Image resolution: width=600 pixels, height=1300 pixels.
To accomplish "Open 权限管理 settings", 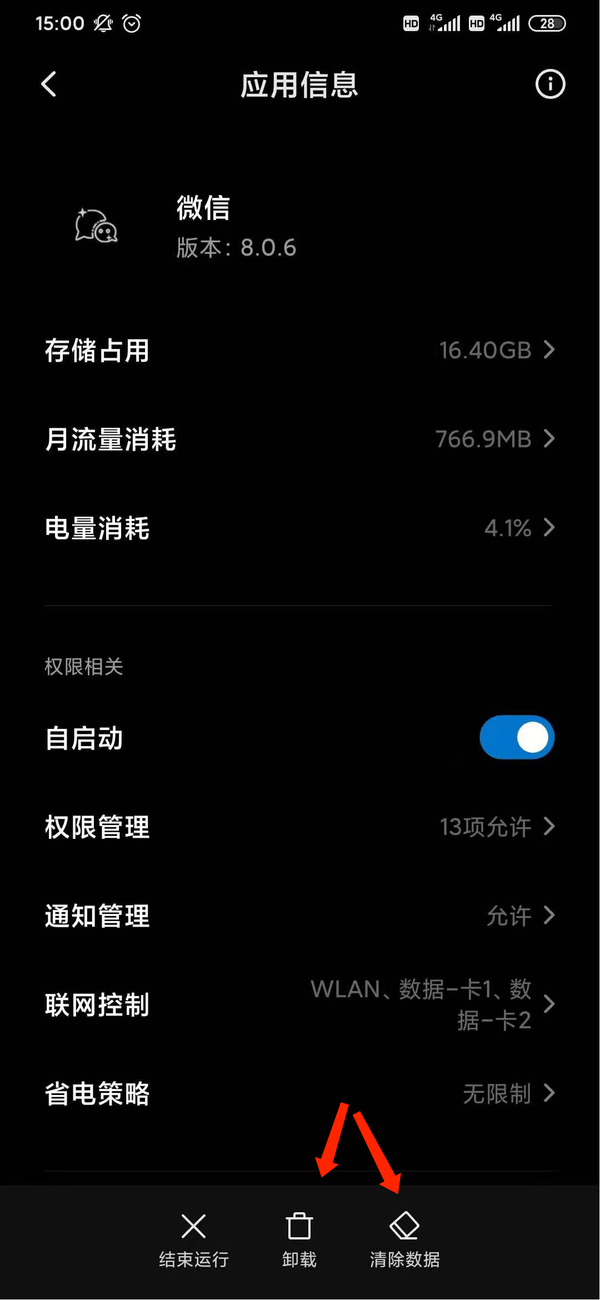I will (x=299, y=827).
